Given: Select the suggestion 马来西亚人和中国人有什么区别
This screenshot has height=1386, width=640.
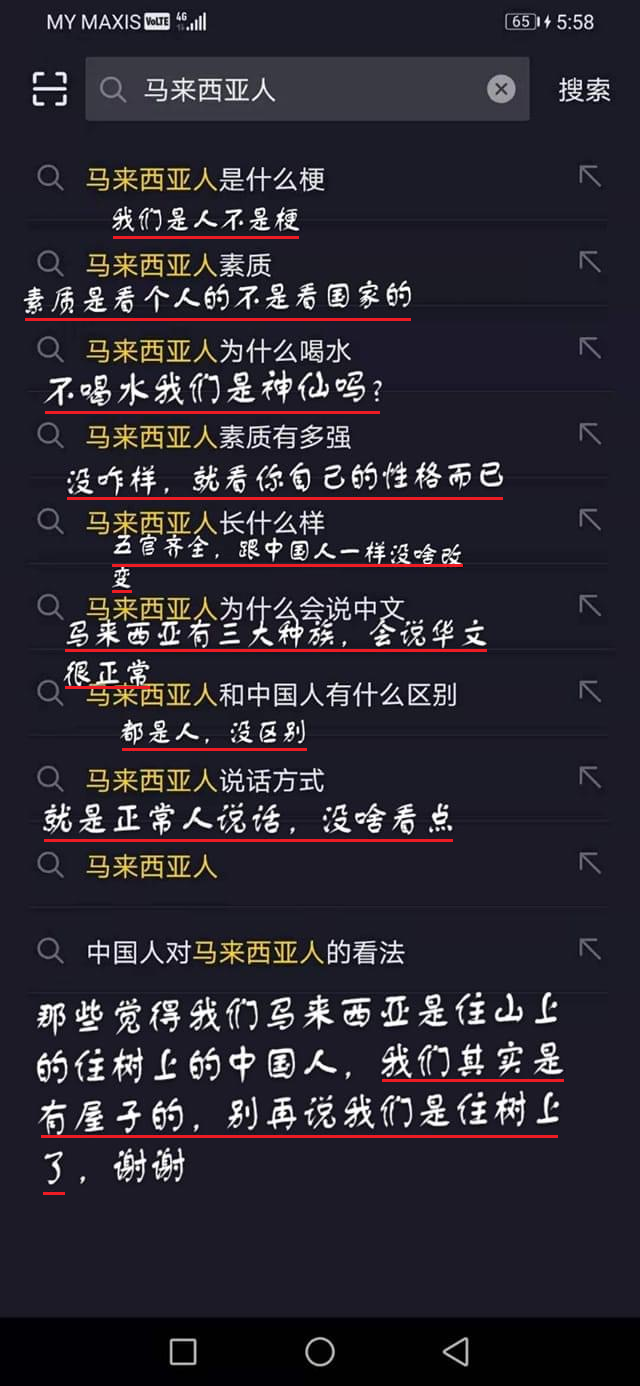Looking at the screenshot, I should 271,694.
